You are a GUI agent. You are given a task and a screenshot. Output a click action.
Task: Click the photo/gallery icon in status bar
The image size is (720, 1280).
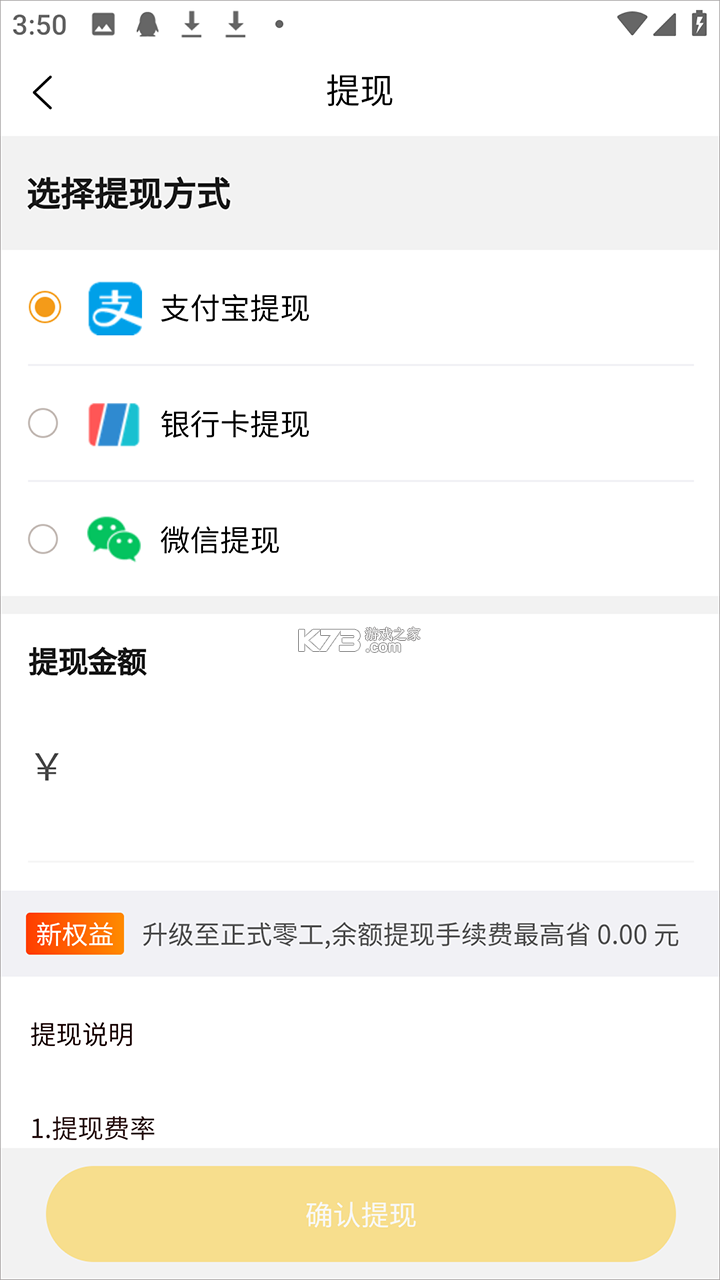103,24
